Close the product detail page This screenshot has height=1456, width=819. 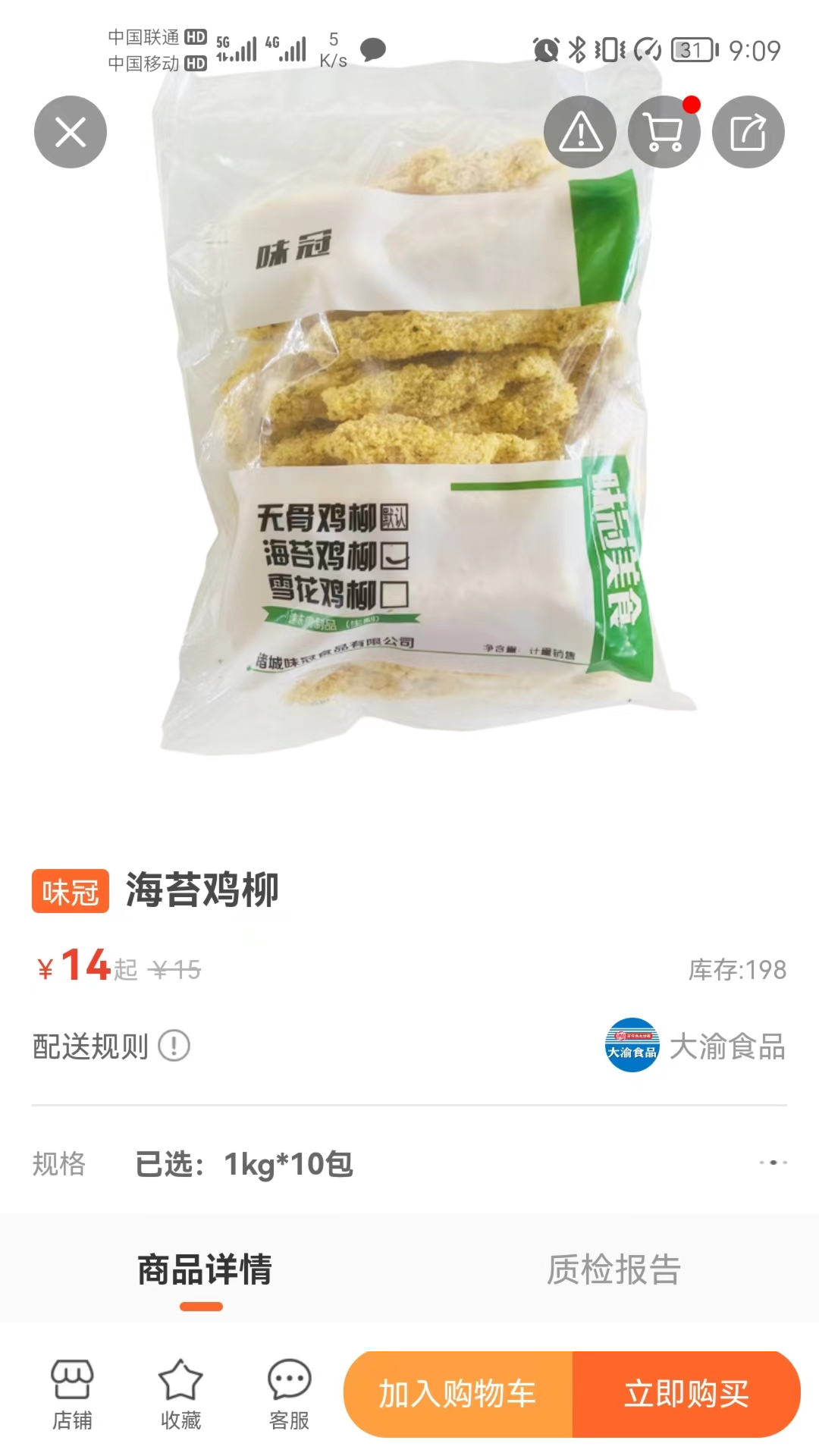(71, 132)
